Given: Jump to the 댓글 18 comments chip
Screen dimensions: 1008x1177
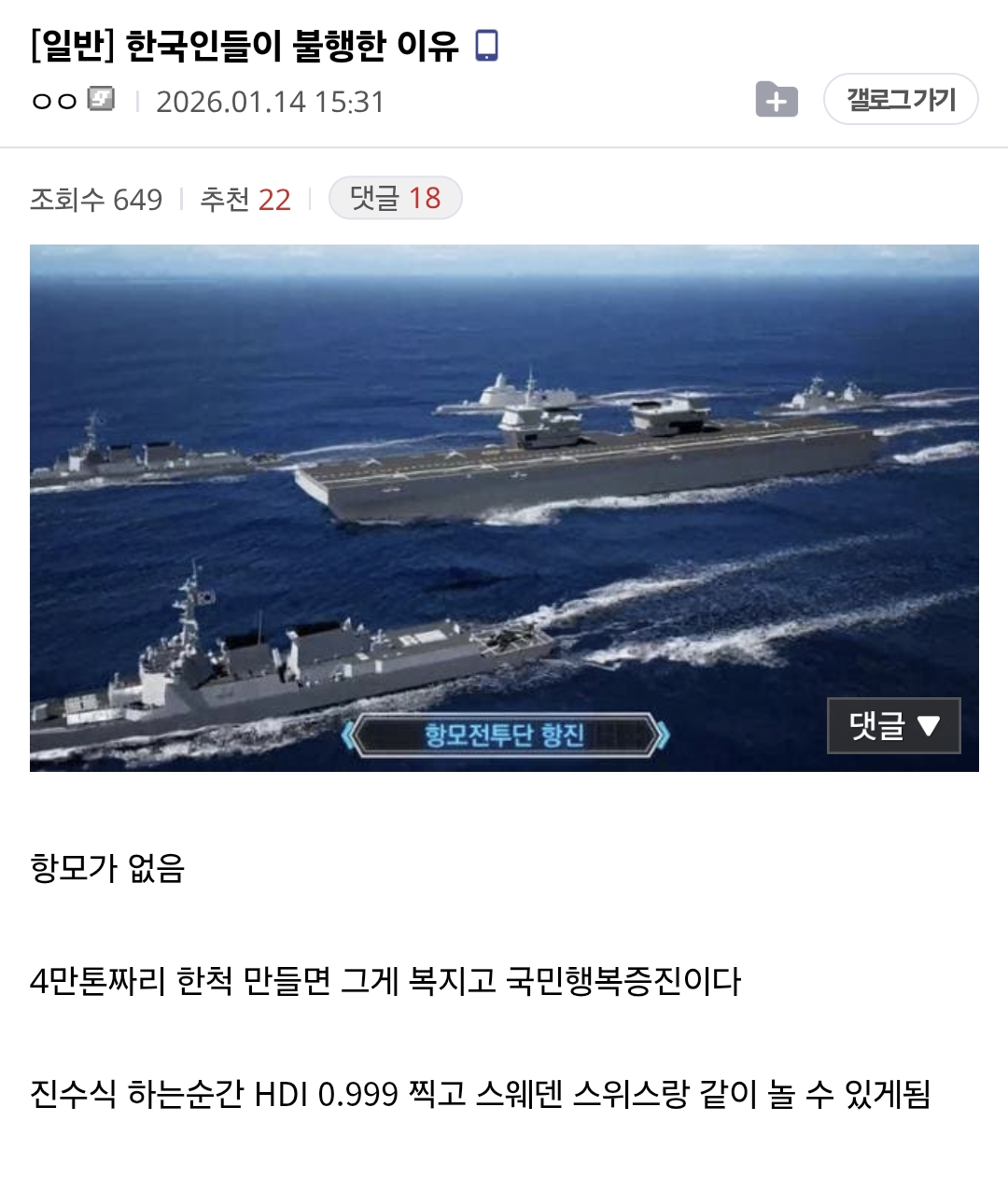Looking at the screenshot, I should (396, 198).
